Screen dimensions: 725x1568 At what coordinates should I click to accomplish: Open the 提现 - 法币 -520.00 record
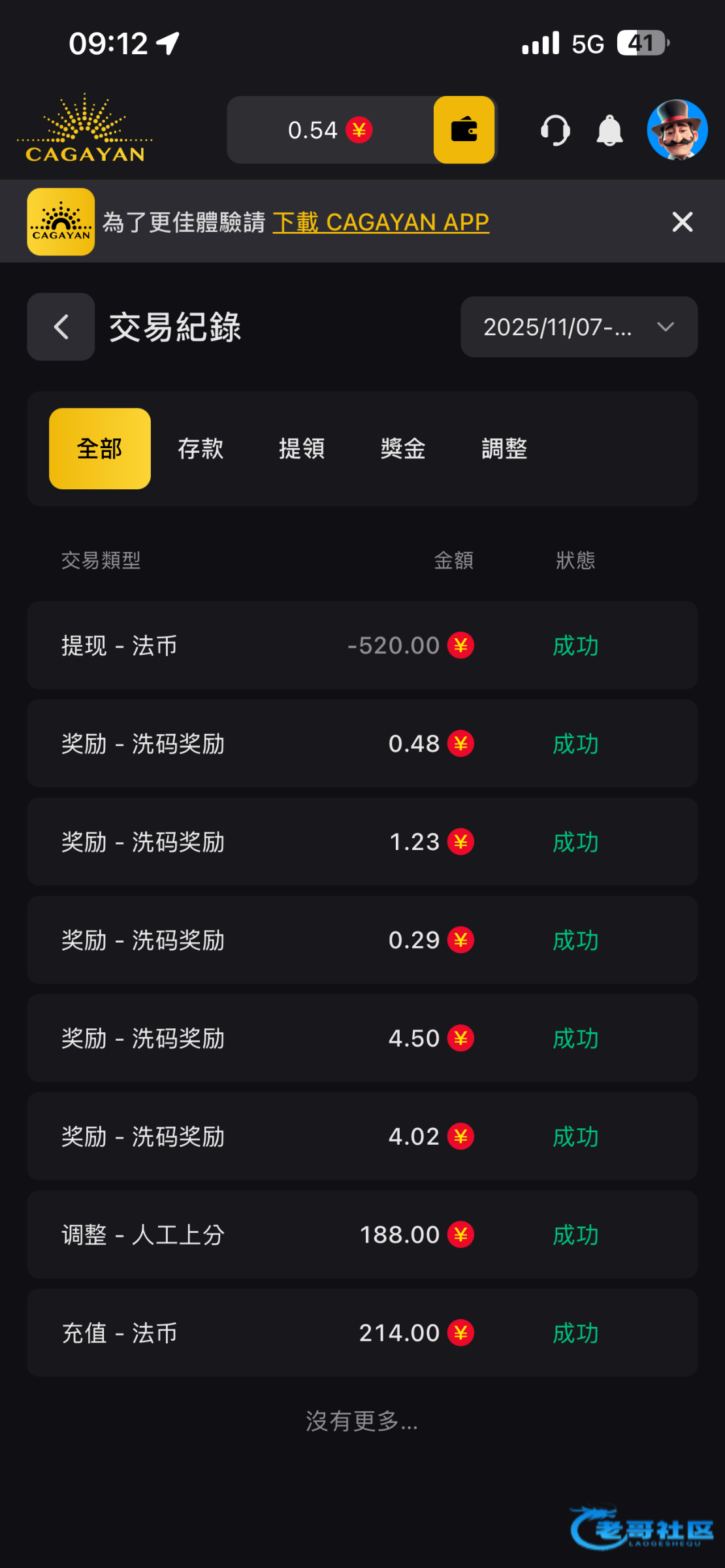click(x=362, y=645)
